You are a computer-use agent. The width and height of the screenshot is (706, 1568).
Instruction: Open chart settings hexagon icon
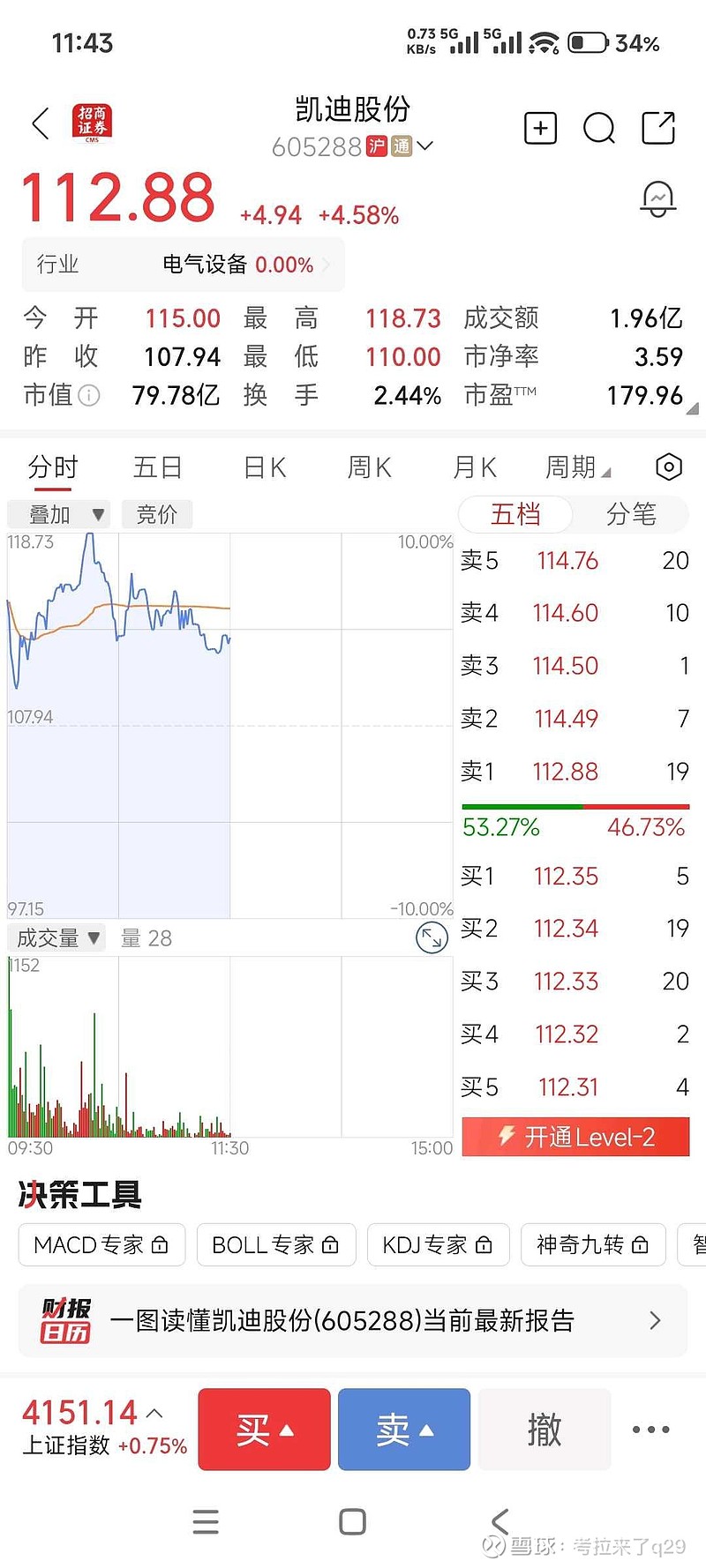pyautogui.click(x=669, y=467)
